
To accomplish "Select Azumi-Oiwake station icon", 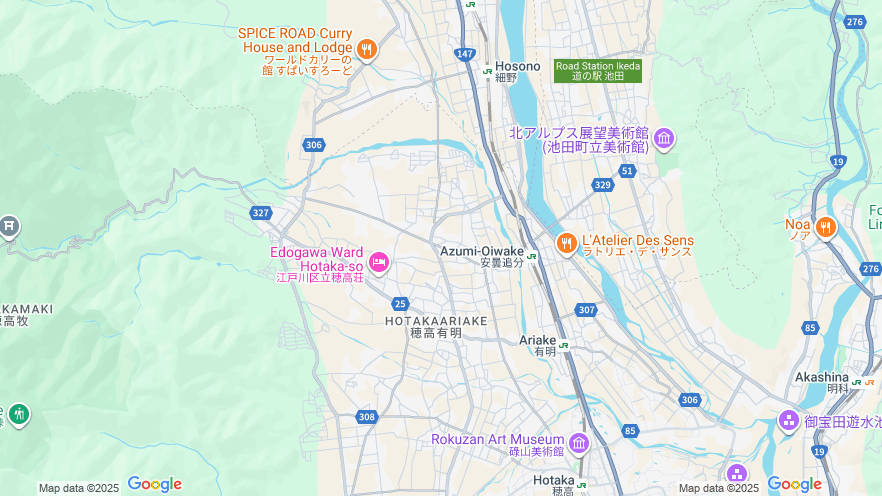I will (531, 256).
